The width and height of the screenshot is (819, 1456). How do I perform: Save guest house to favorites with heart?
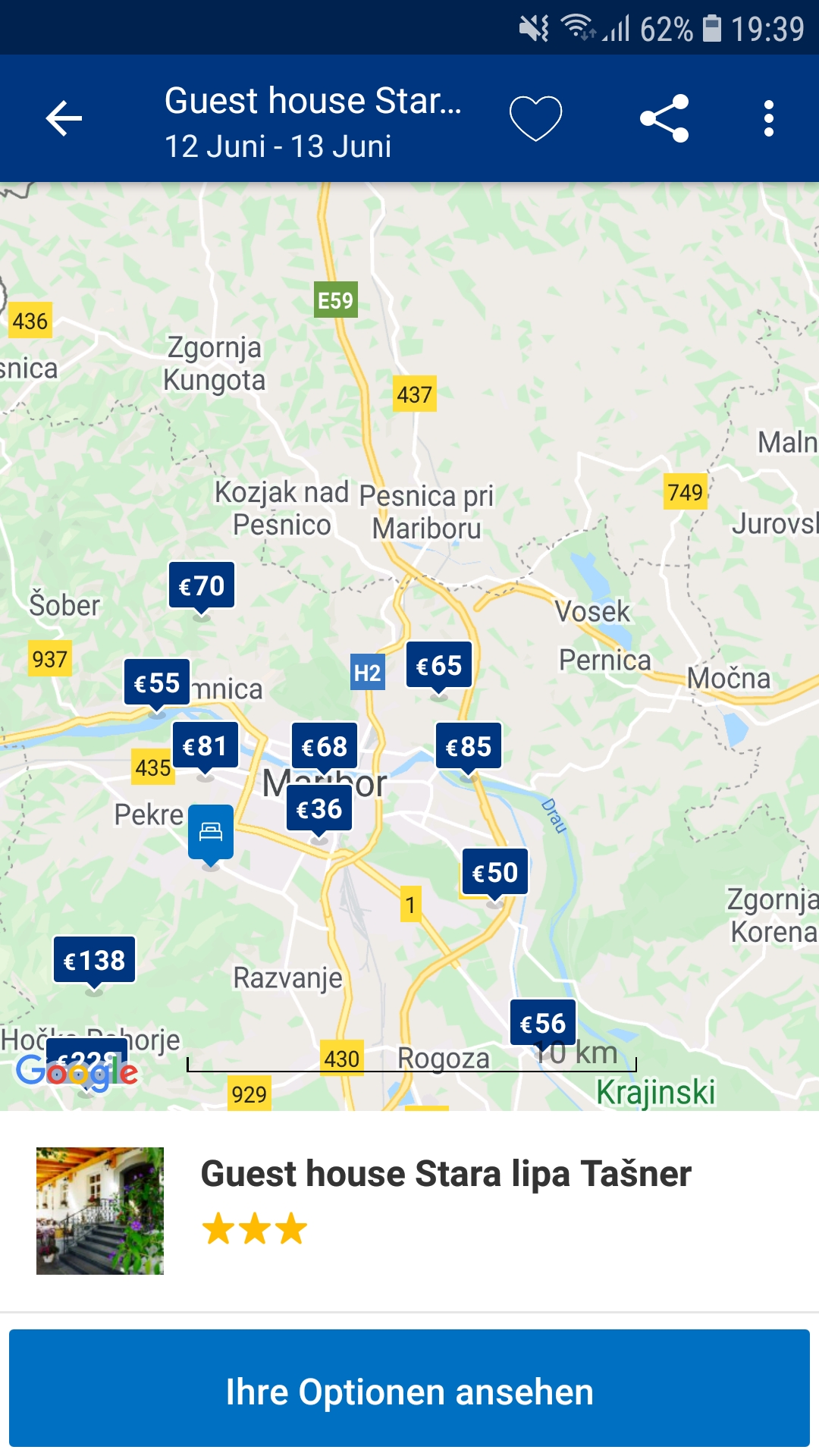click(535, 118)
